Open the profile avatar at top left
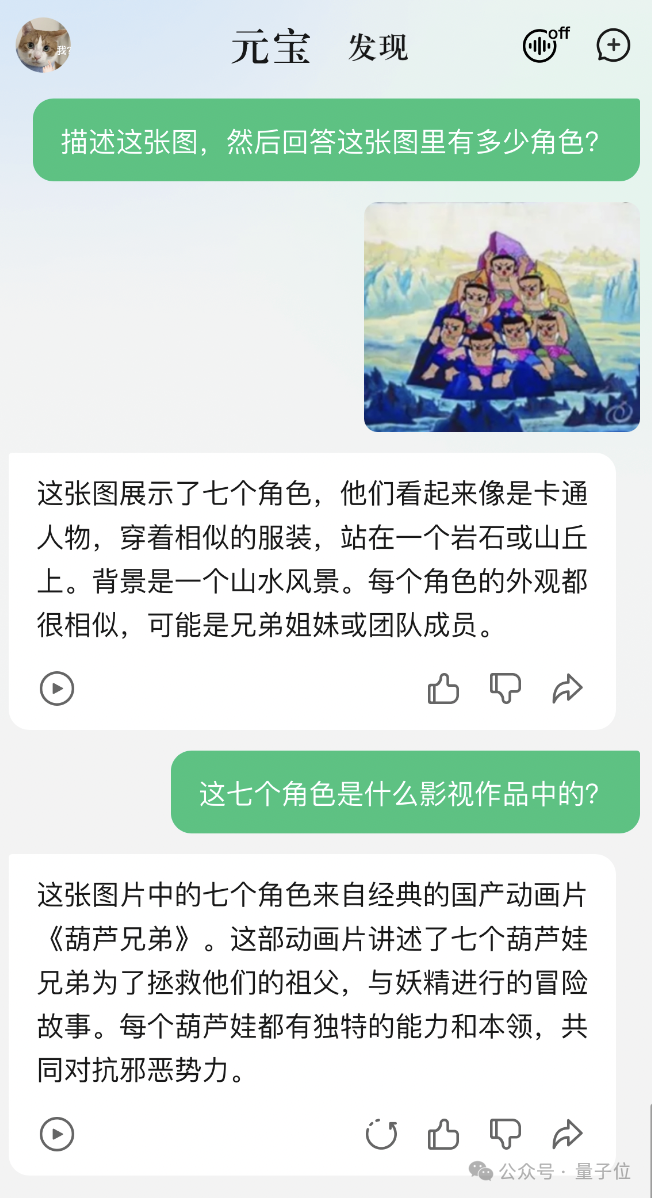The height and width of the screenshot is (1198, 652). click(x=43, y=46)
